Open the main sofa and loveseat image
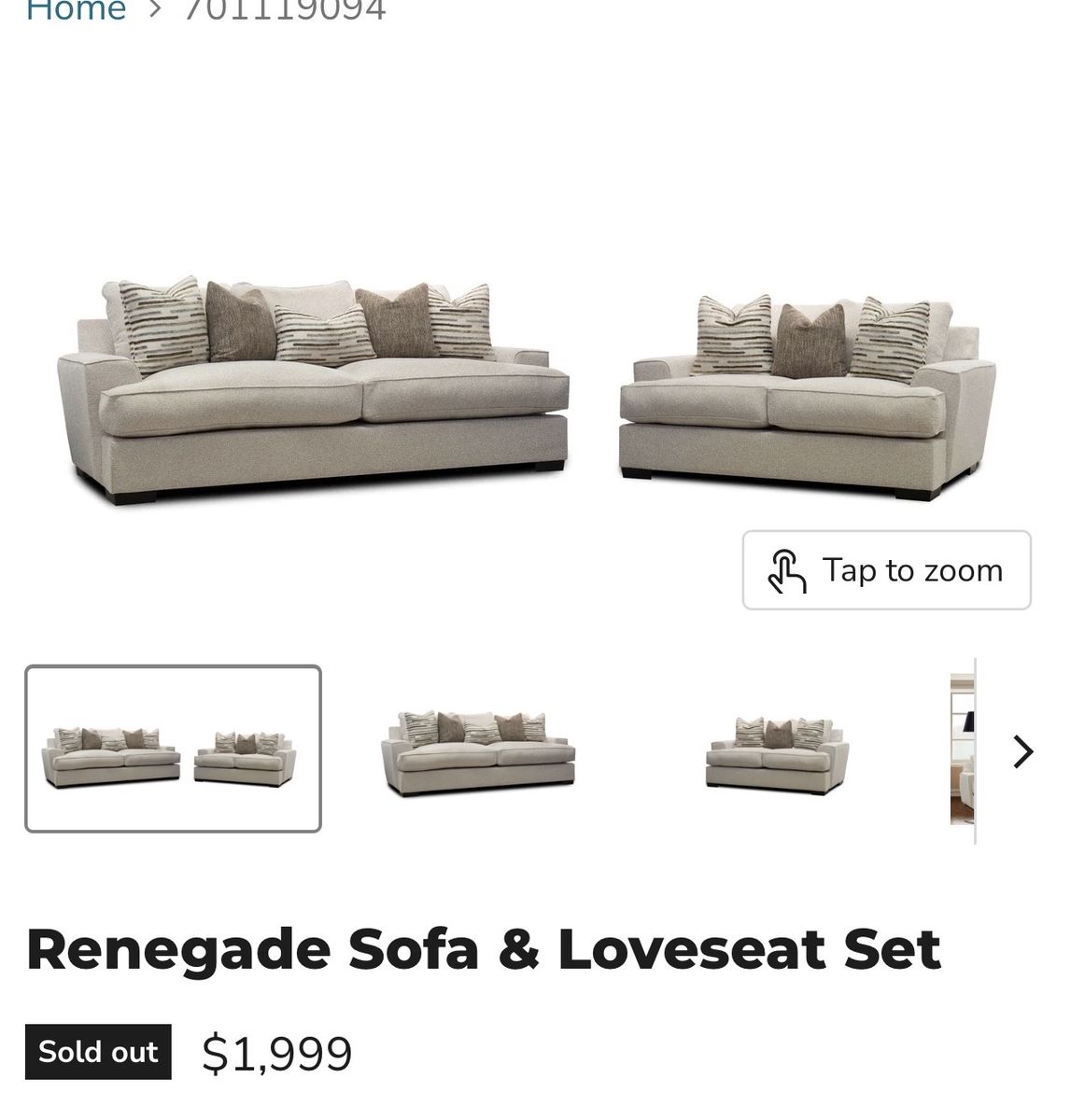The height and width of the screenshot is (1120, 1085). click(x=528, y=390)
